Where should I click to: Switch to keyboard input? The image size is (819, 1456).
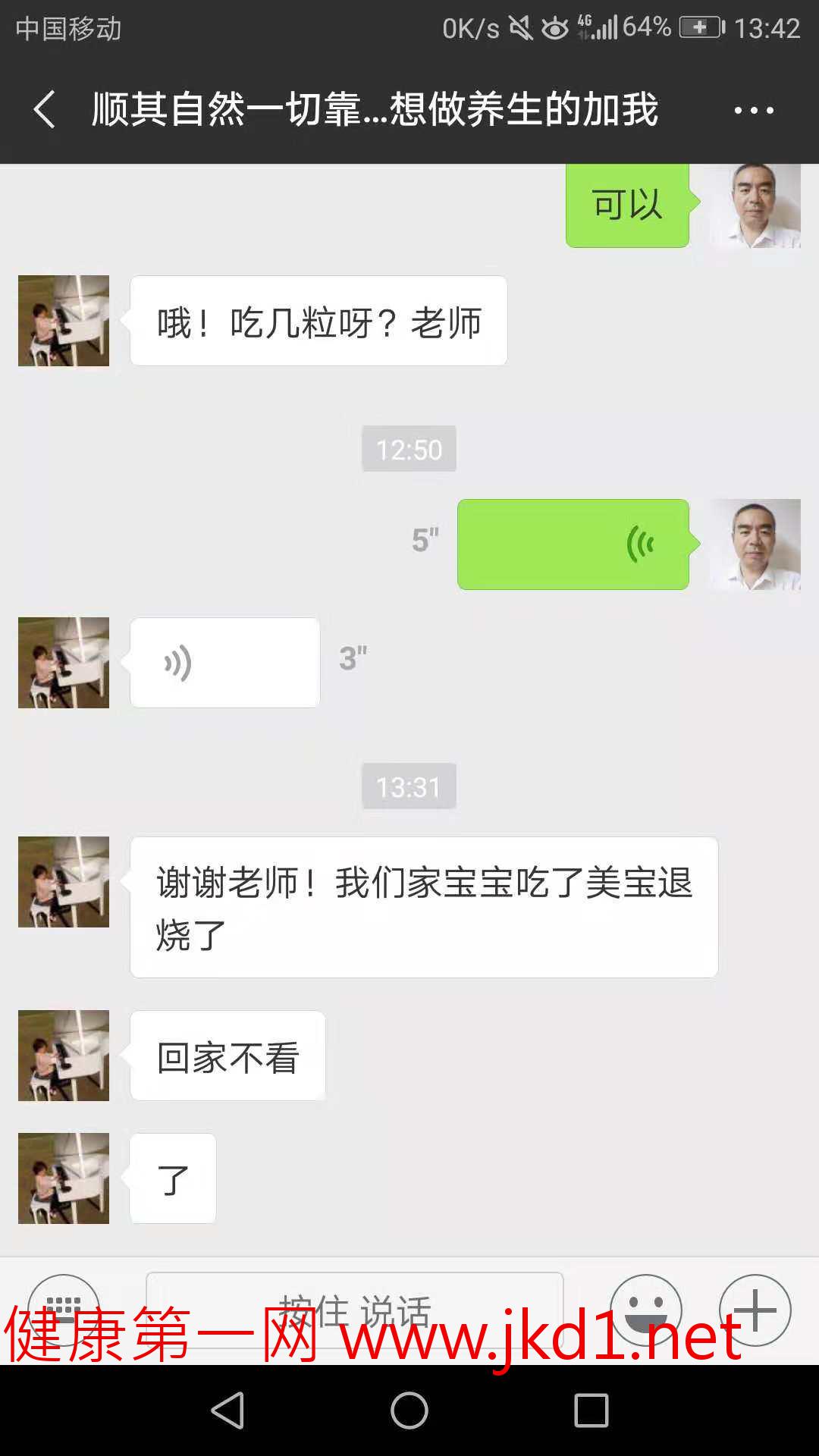pyautogui.click(x=64, y=1310)
